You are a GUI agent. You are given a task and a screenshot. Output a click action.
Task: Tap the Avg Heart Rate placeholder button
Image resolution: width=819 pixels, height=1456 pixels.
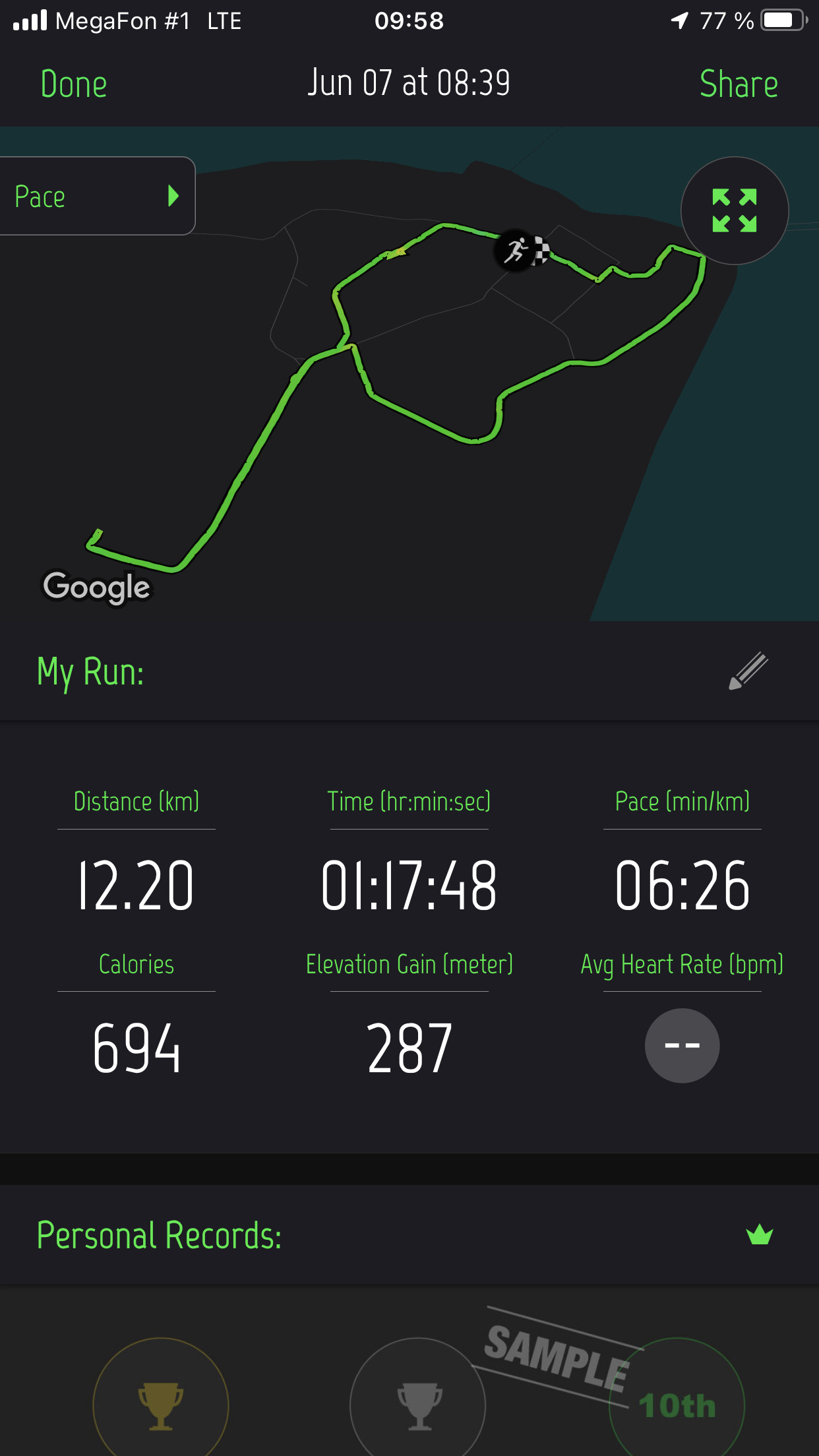682,1046
